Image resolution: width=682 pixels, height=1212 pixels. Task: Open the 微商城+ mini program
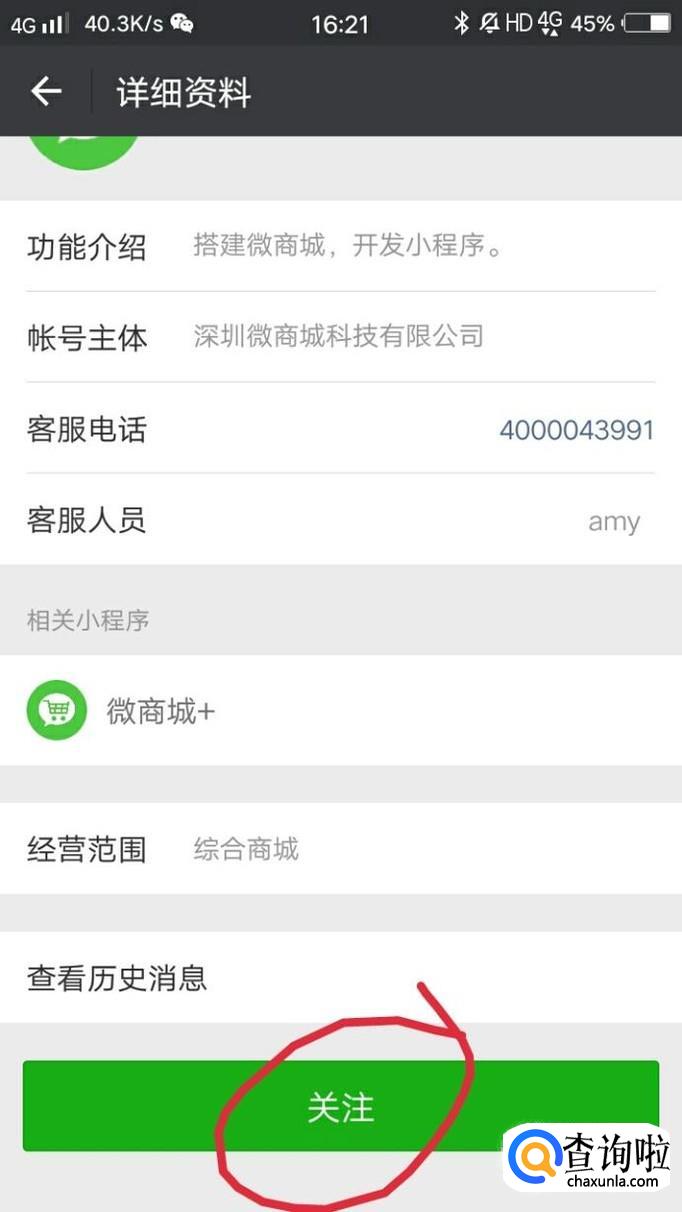click(160, 712)
